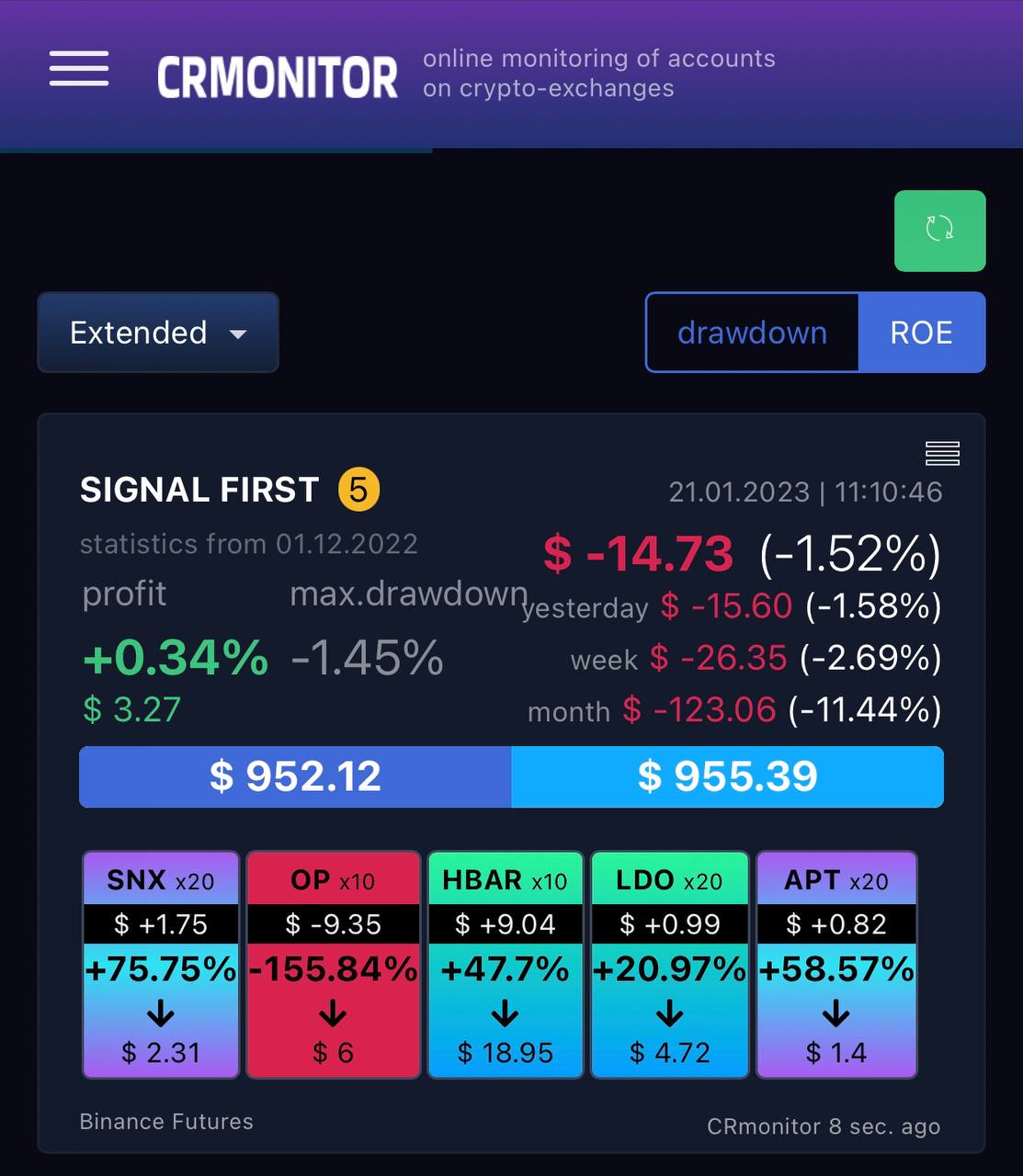Switch to the drawdown tab

[752, 333]
